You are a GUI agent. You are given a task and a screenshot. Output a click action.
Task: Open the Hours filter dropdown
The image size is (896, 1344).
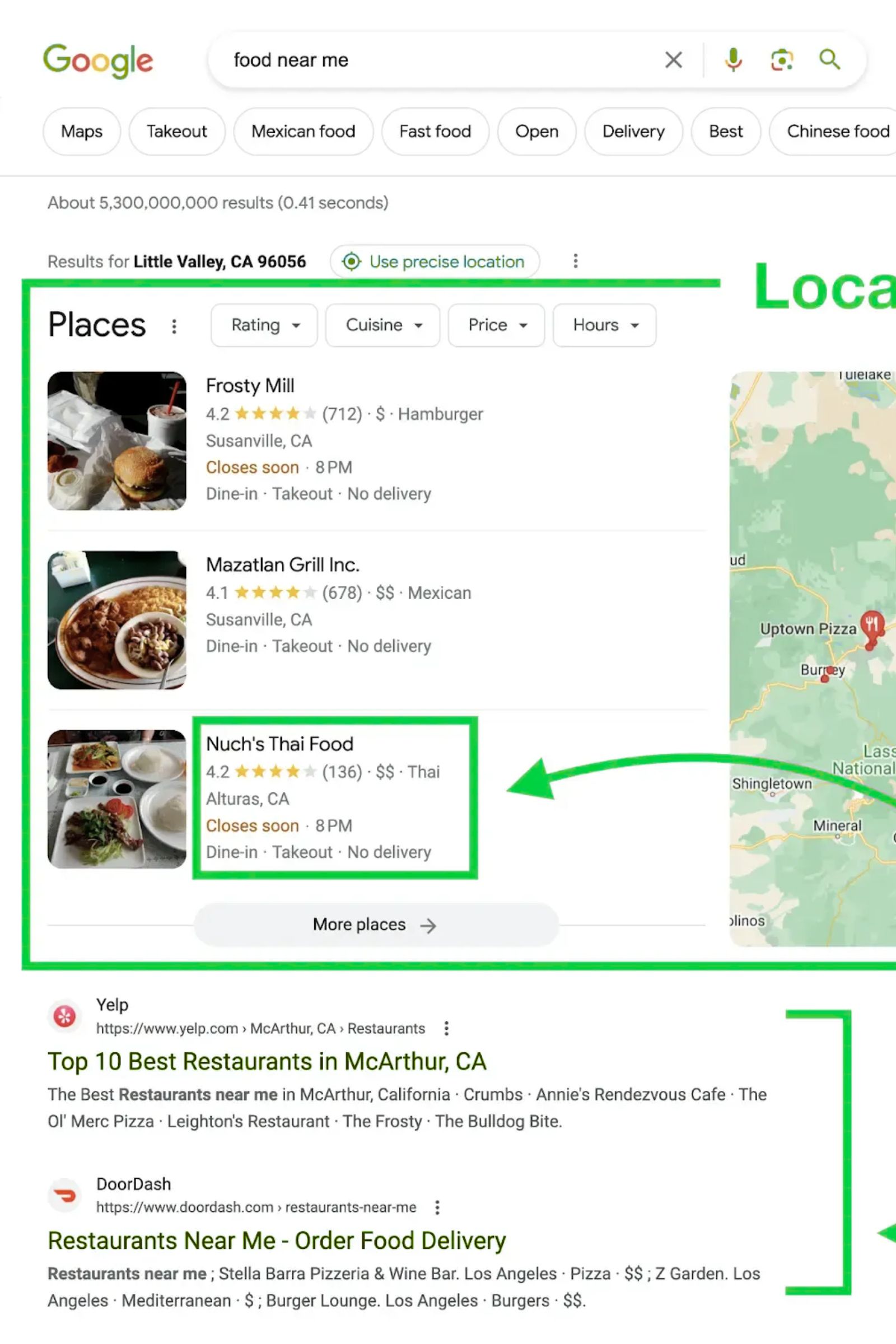604,325
